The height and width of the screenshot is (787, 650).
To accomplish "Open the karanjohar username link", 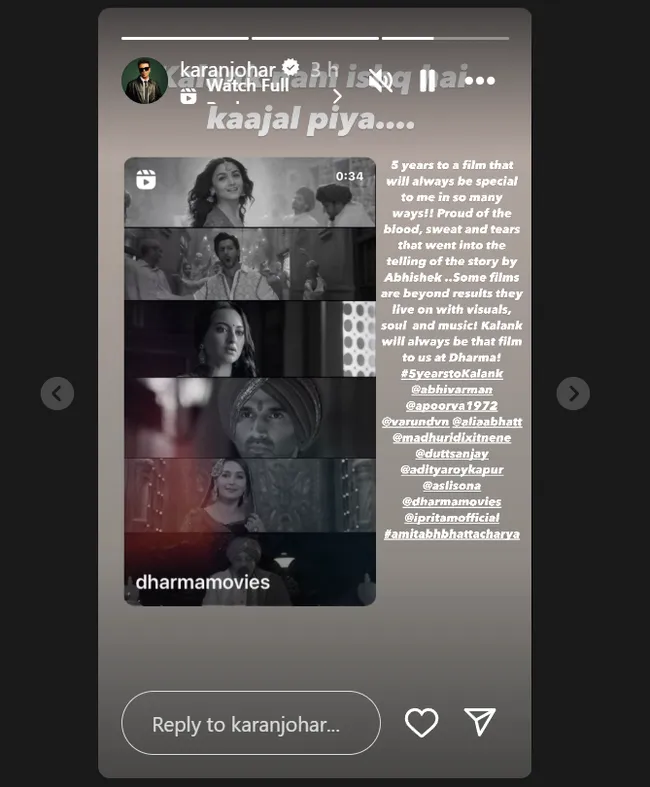I will click(226, 68).
